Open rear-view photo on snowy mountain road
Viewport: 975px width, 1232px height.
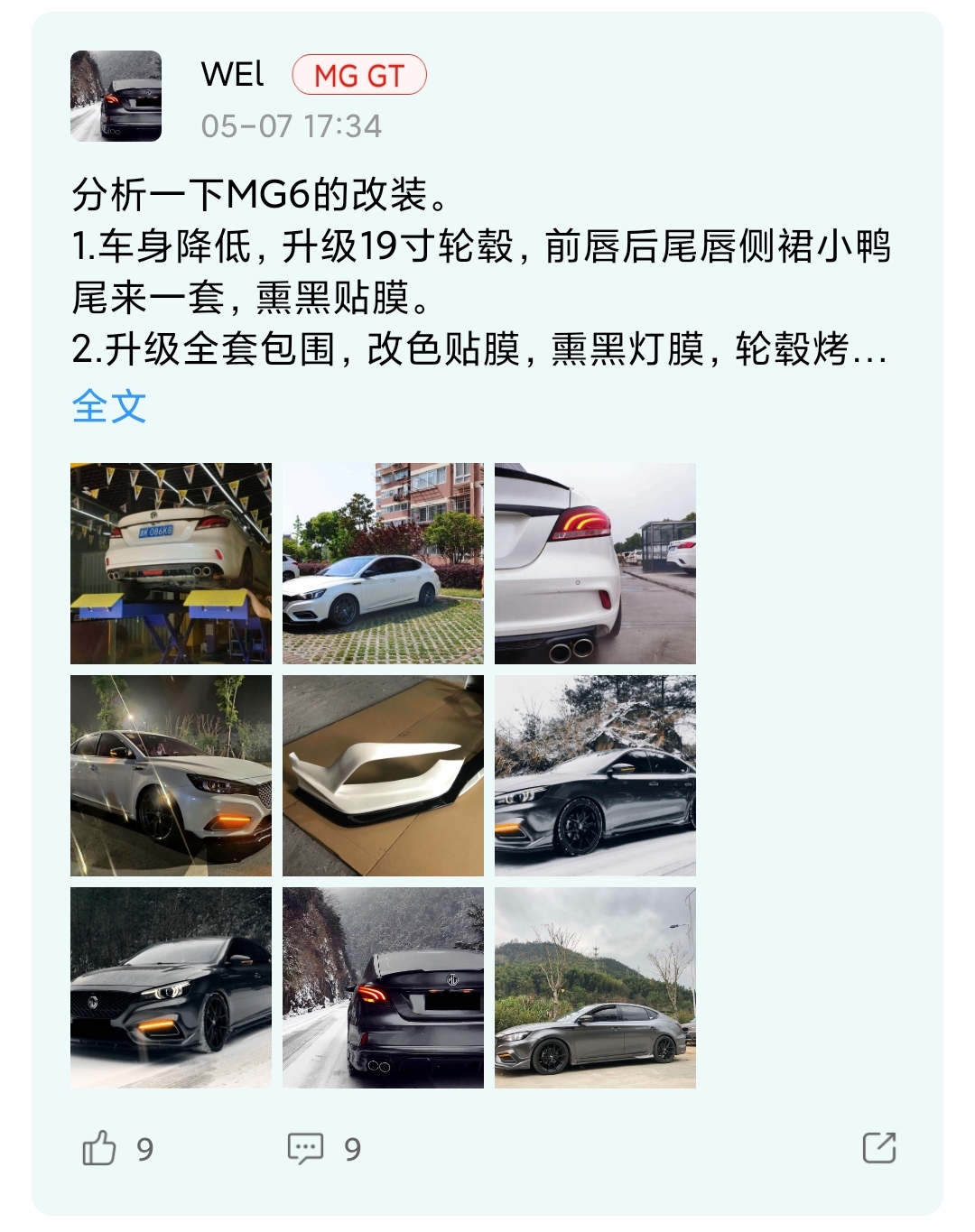pyautogui.click(x=383, y=987)
